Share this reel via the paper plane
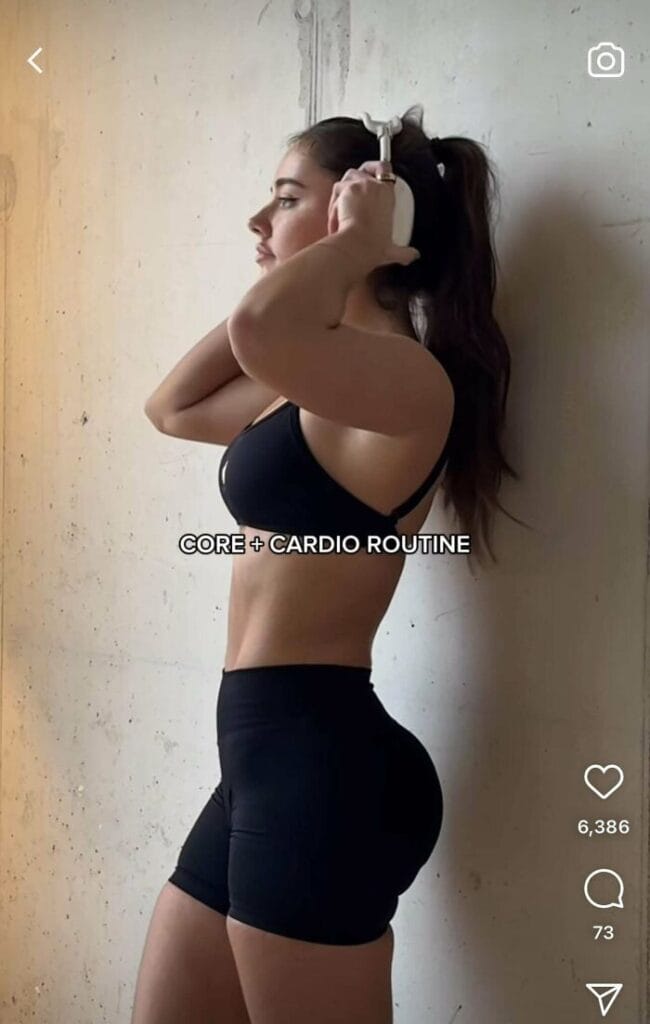This screenshot has width=650, height=1024. pyautogui.click(x=603, y=997)
